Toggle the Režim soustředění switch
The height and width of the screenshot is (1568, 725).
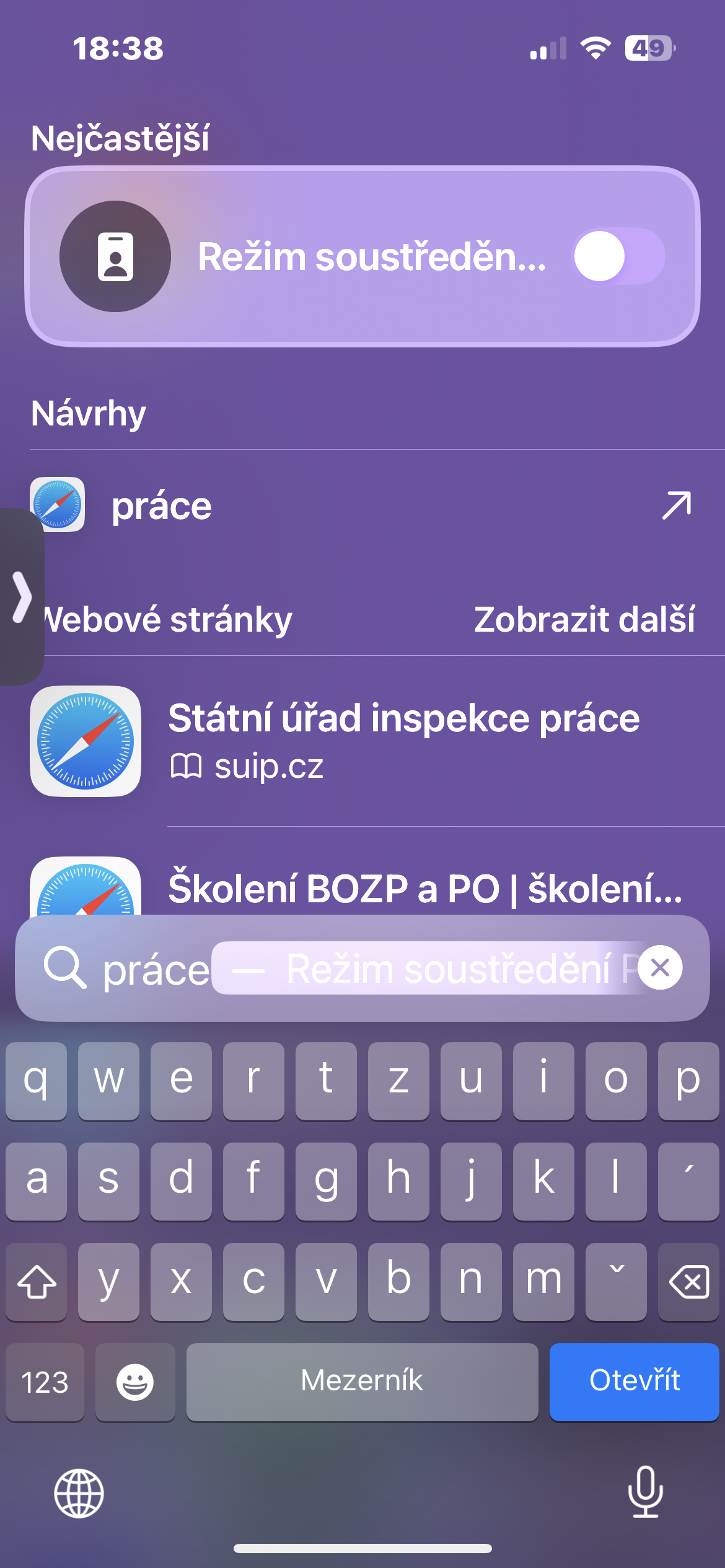(617, 256)
